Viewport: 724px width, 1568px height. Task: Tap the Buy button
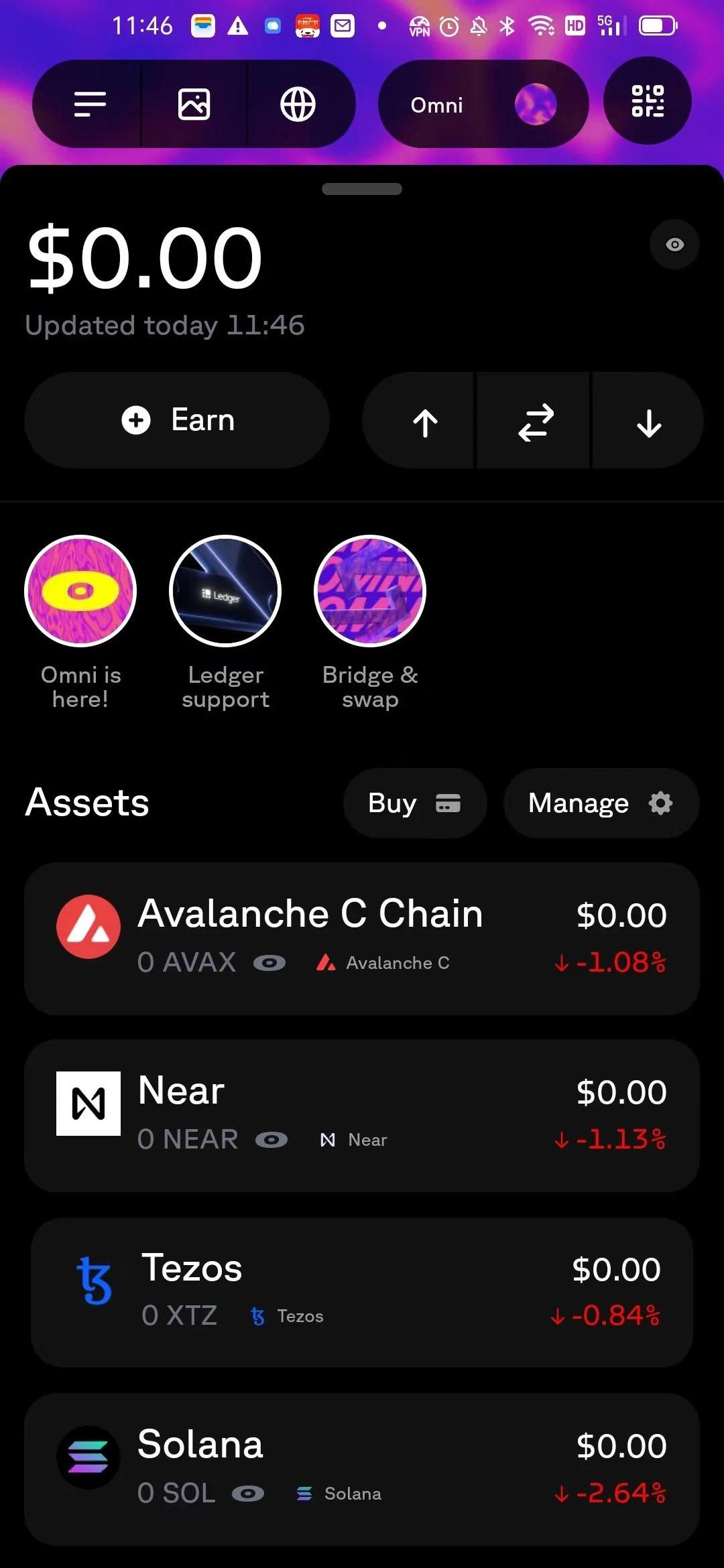[414, 803]
